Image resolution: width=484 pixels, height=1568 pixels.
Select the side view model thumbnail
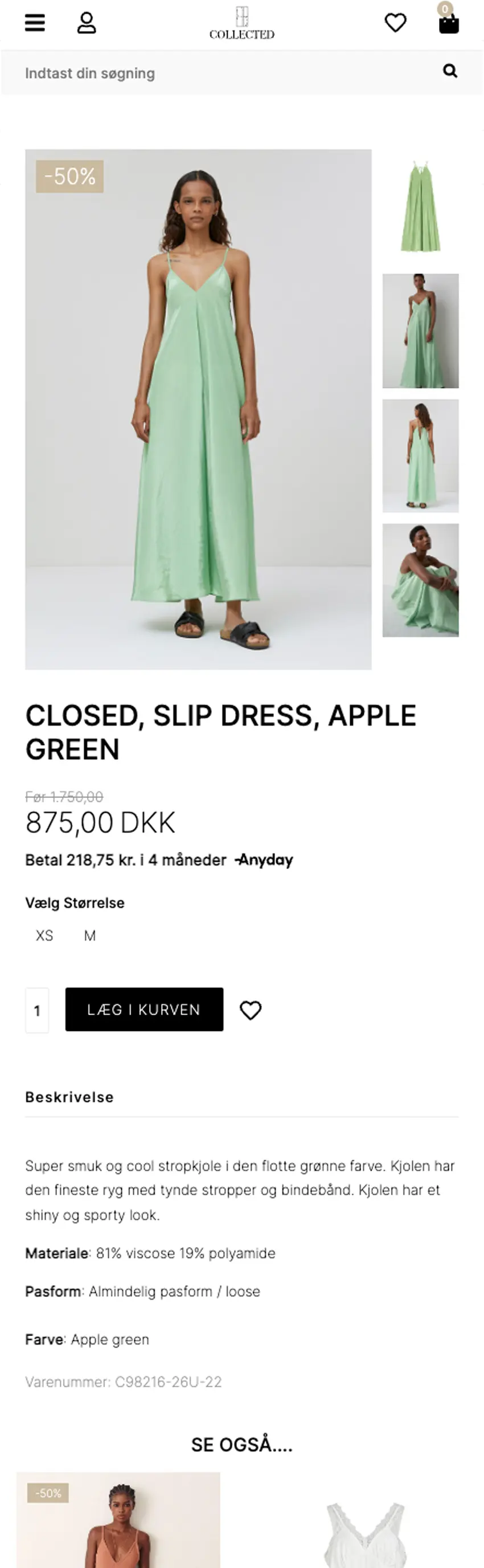(x=420, y=331)
